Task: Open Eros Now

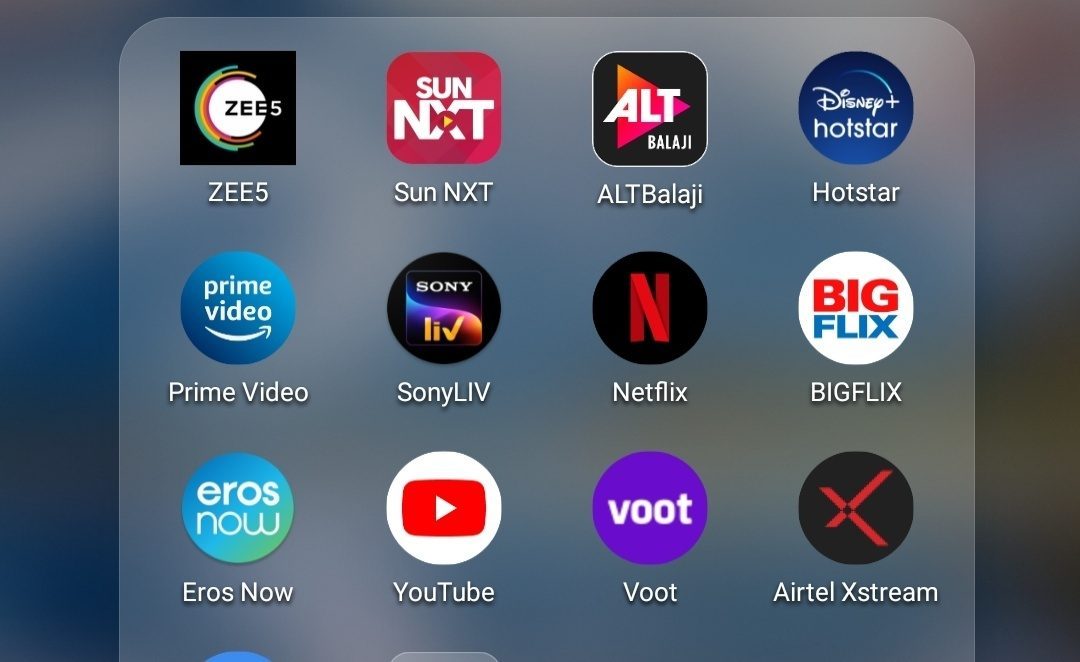Action: (238, 508)
